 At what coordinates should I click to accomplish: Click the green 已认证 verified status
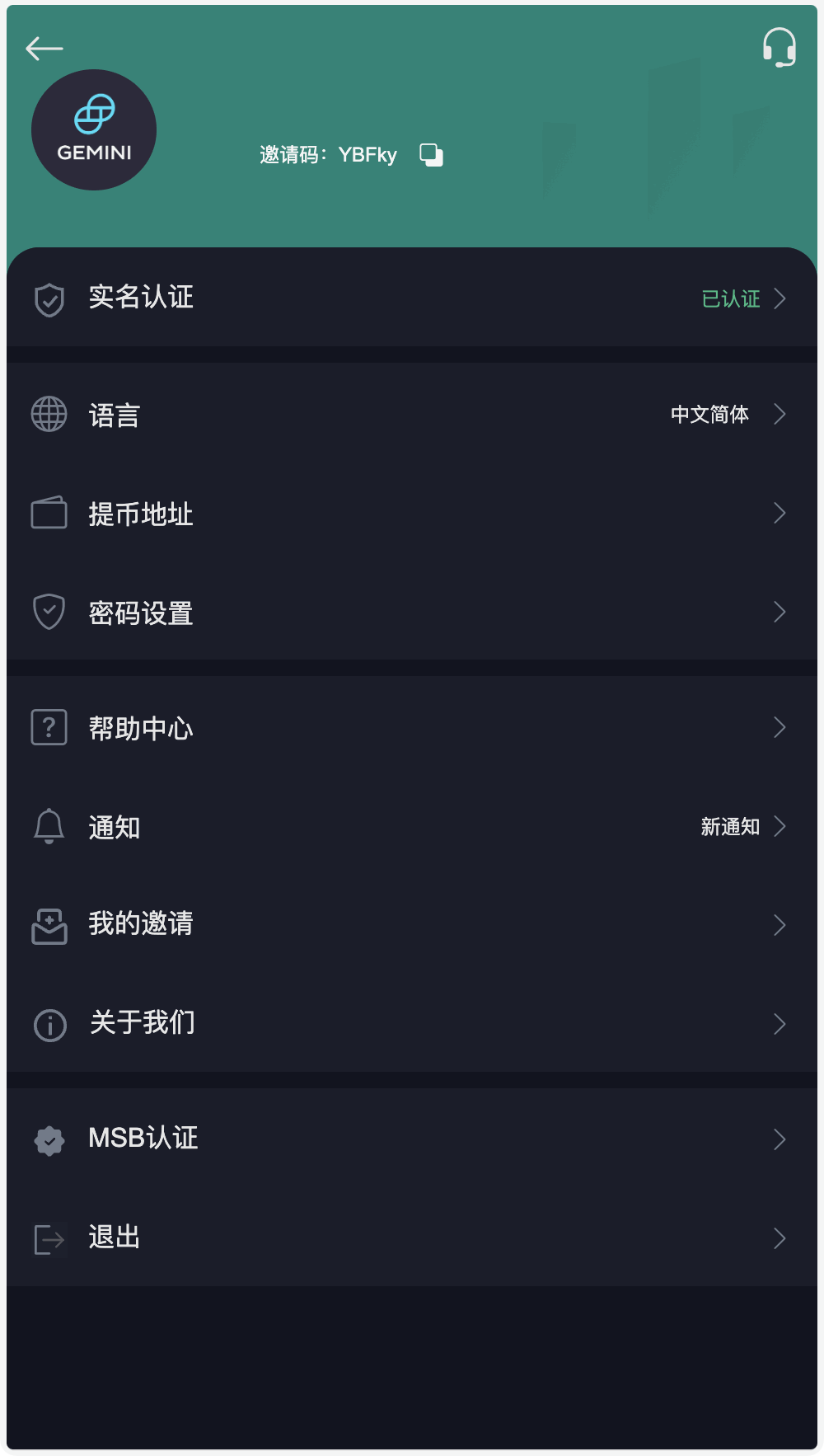pos(730,299)
